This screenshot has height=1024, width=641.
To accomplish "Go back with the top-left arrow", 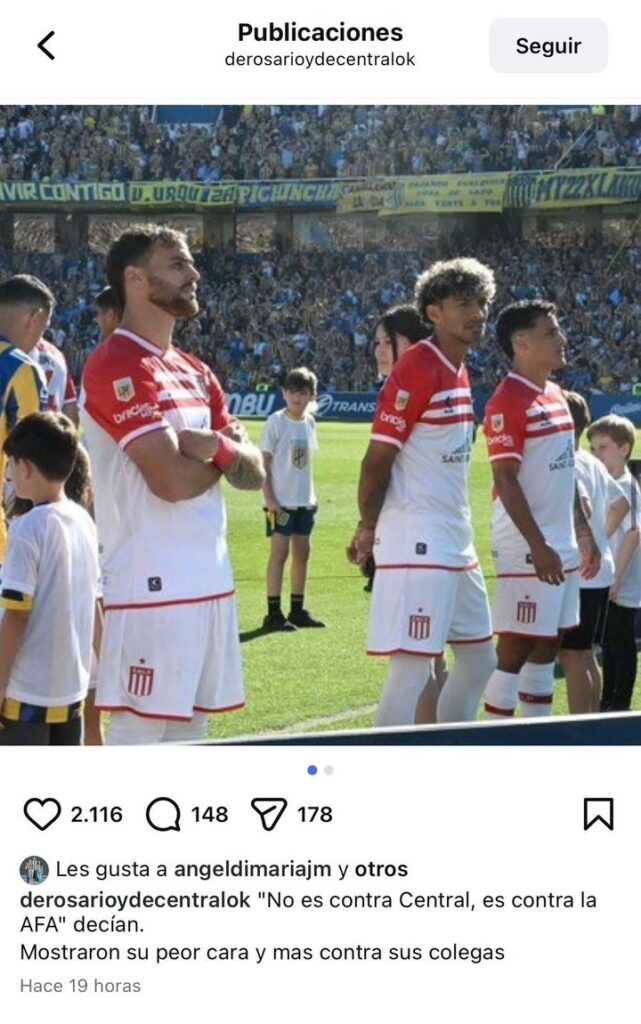I will tap(46, 45).
